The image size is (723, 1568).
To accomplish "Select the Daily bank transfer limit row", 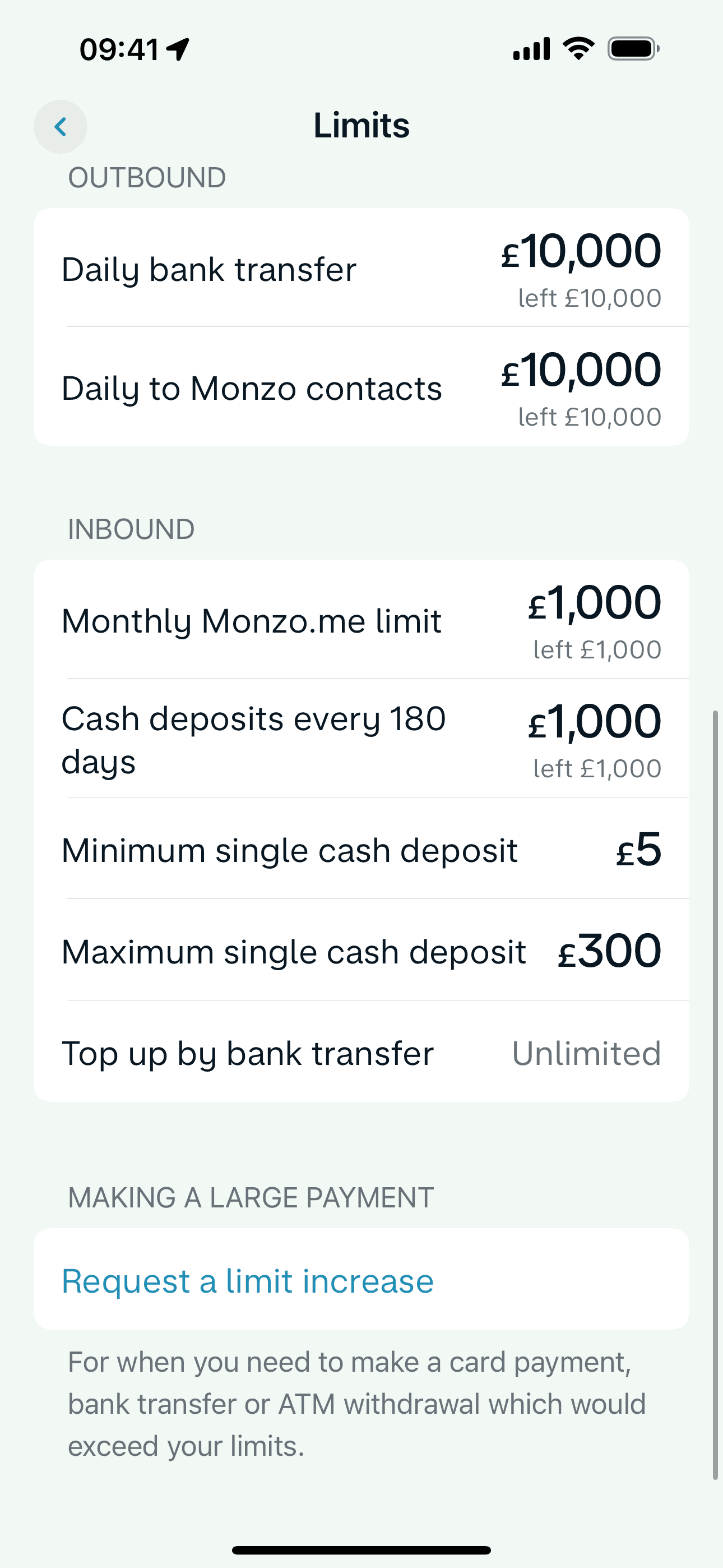I will point(361,269).
